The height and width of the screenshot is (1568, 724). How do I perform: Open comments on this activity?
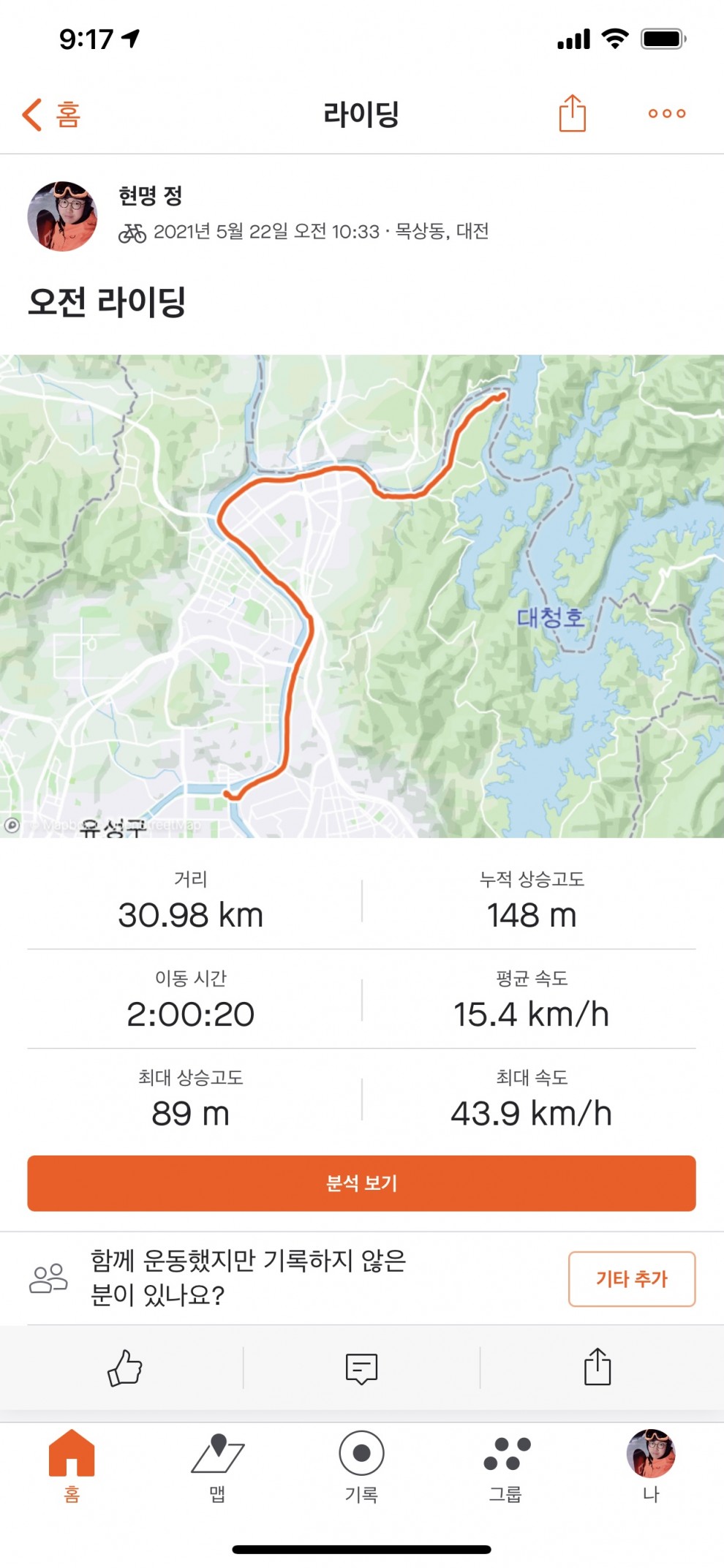[361, 1368]
